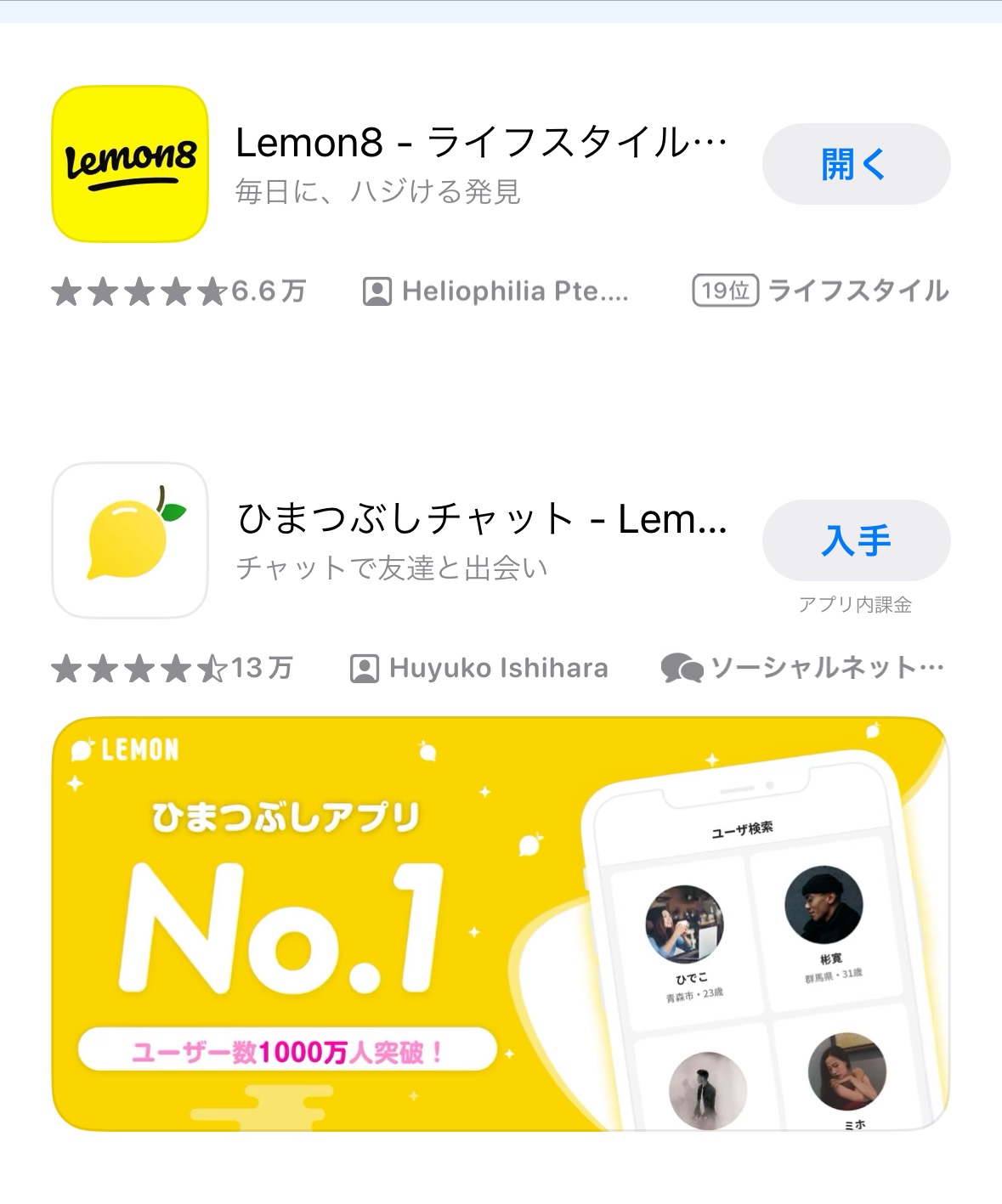View the LEMON No.1 preview screenshot
Screen dimensions: 1002x1204
click(x=500, y=924)
